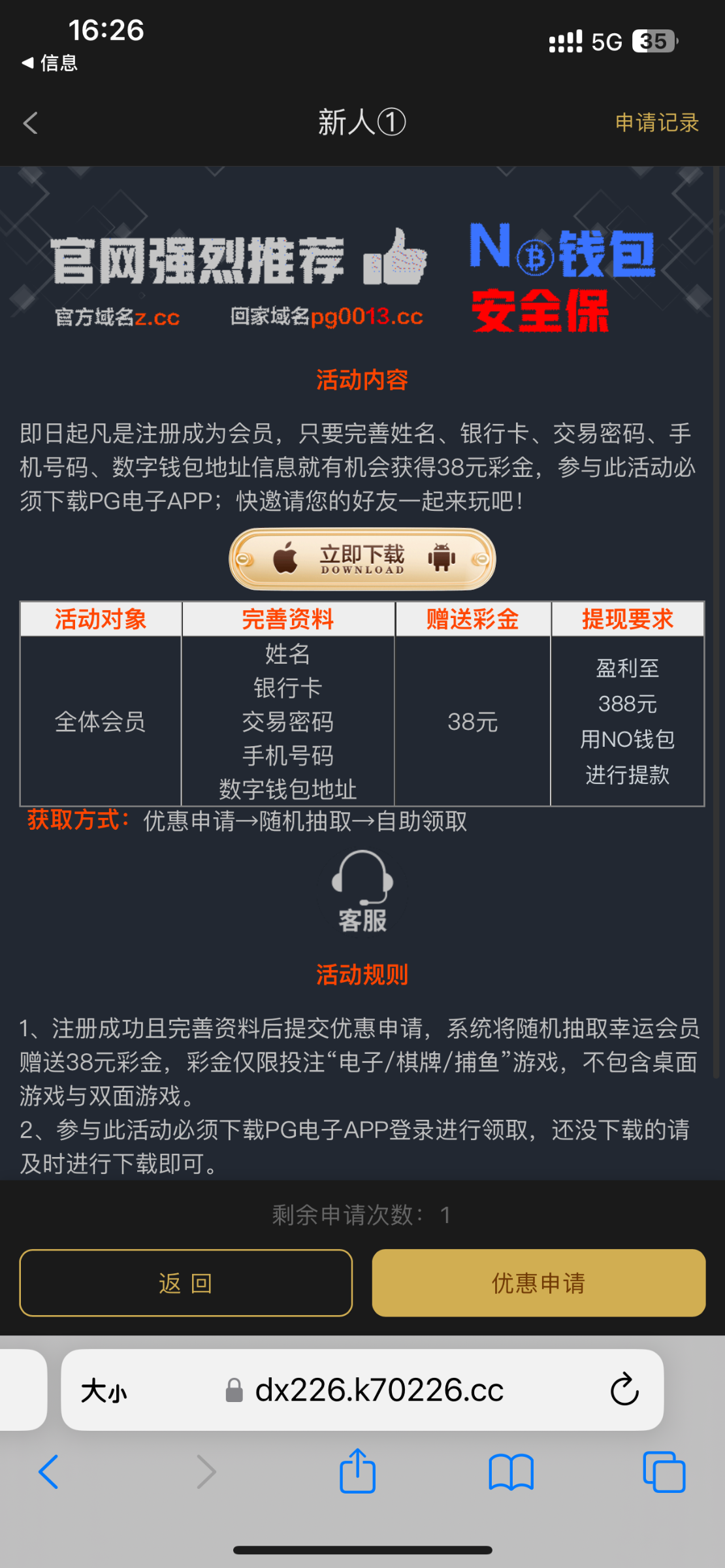Tap the 立即下载 download button

(362, 559)
